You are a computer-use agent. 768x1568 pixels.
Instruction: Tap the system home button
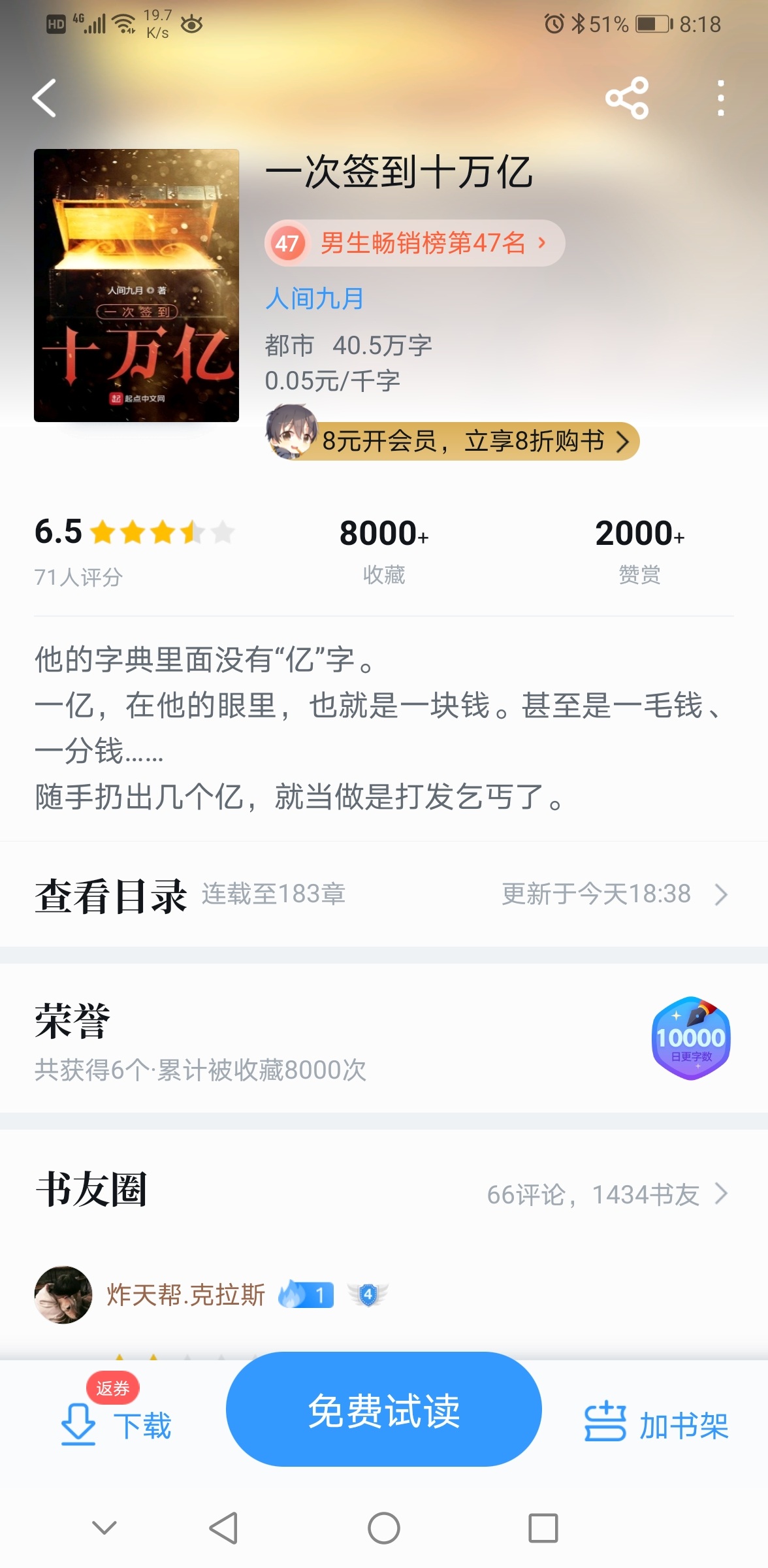click(x=384, y=1528)
